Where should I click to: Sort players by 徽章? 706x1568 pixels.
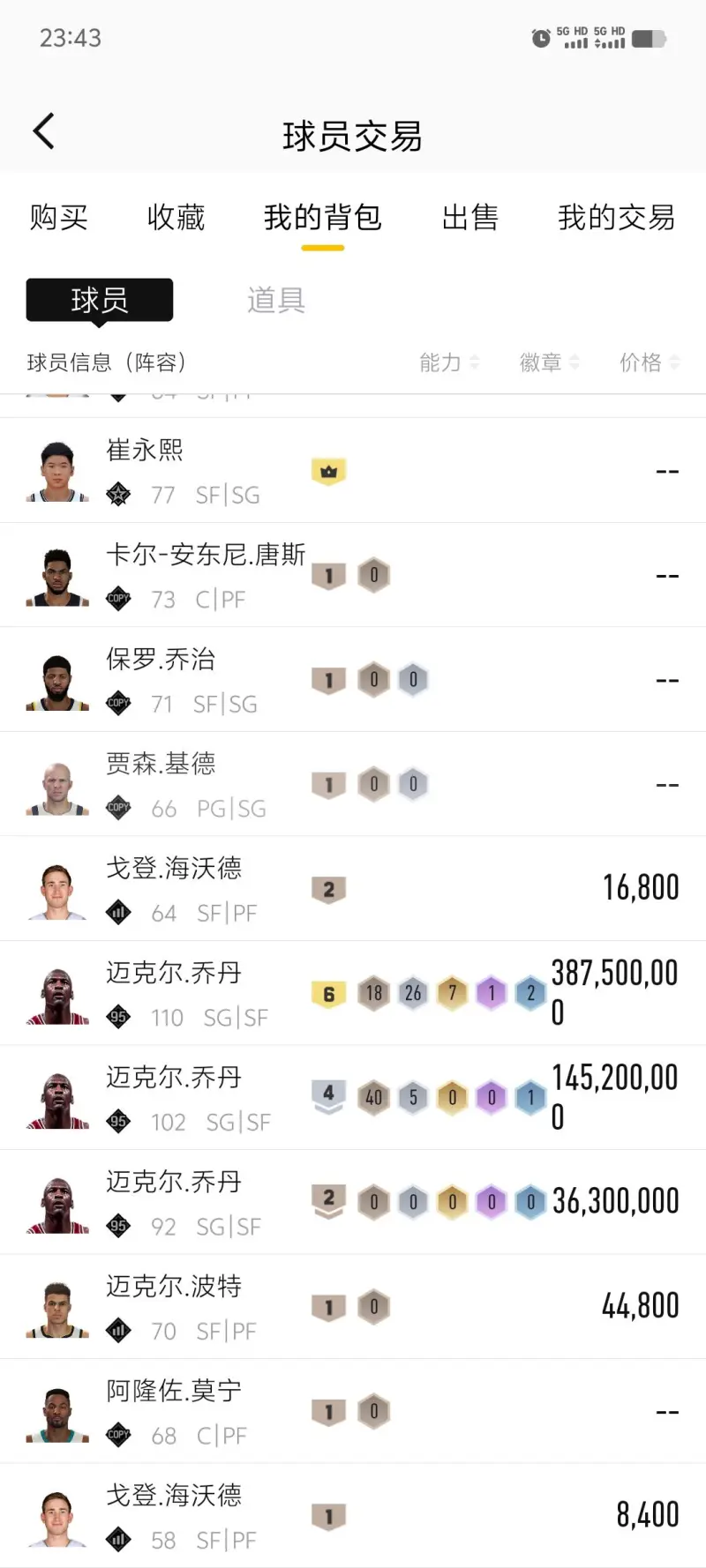tap(548, 362)
